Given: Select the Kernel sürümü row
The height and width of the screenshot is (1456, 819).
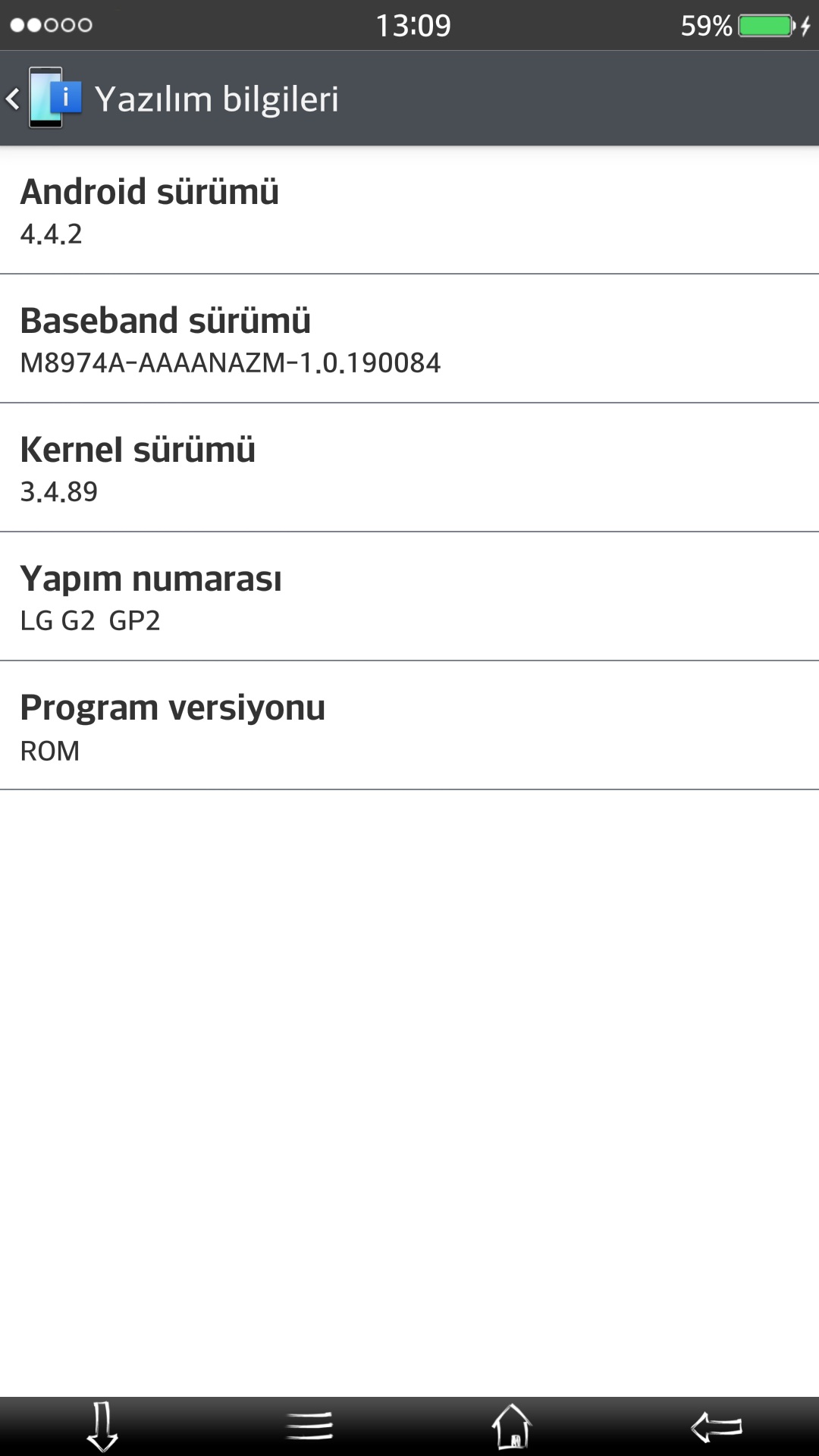Looking at the screenshot, I should 409,467.
